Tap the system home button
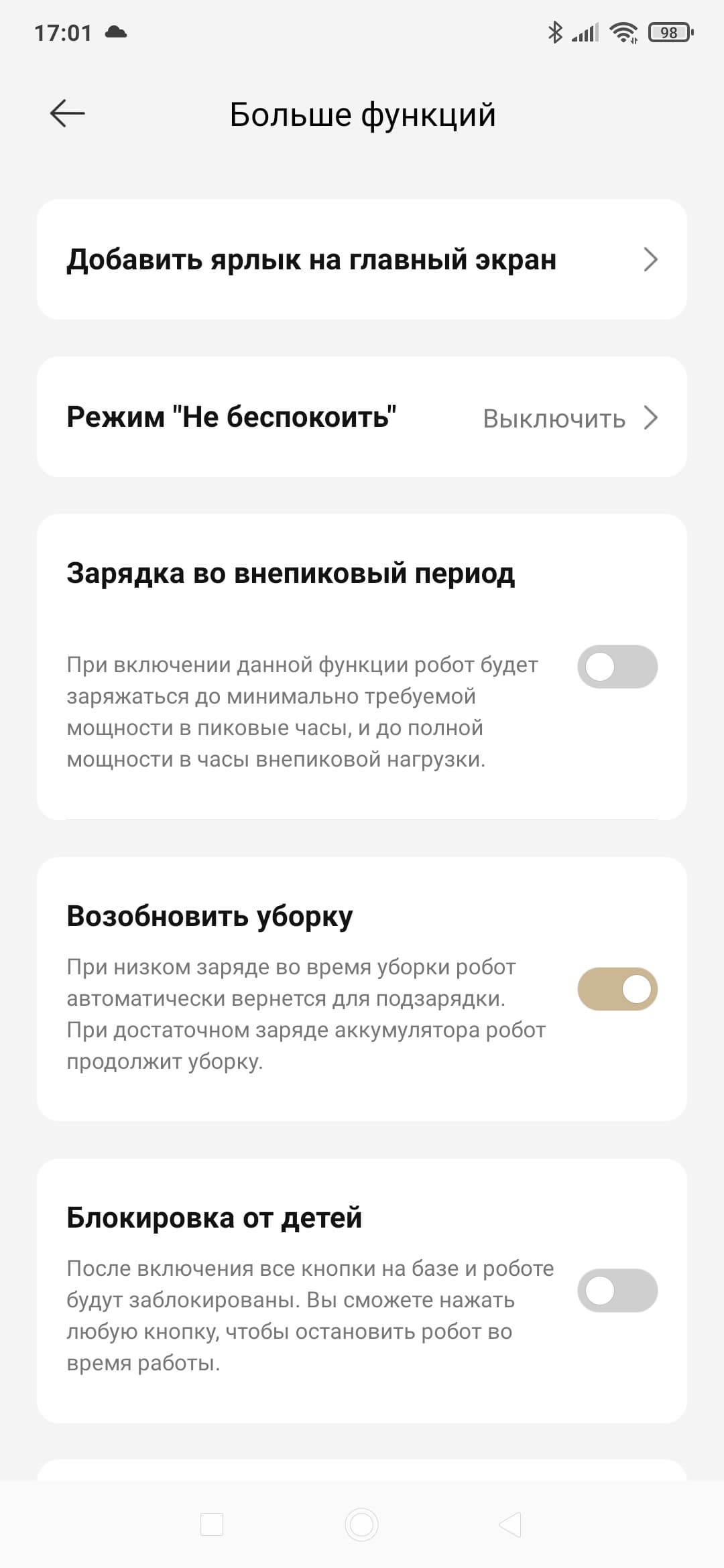 (x=362, y=1525)
